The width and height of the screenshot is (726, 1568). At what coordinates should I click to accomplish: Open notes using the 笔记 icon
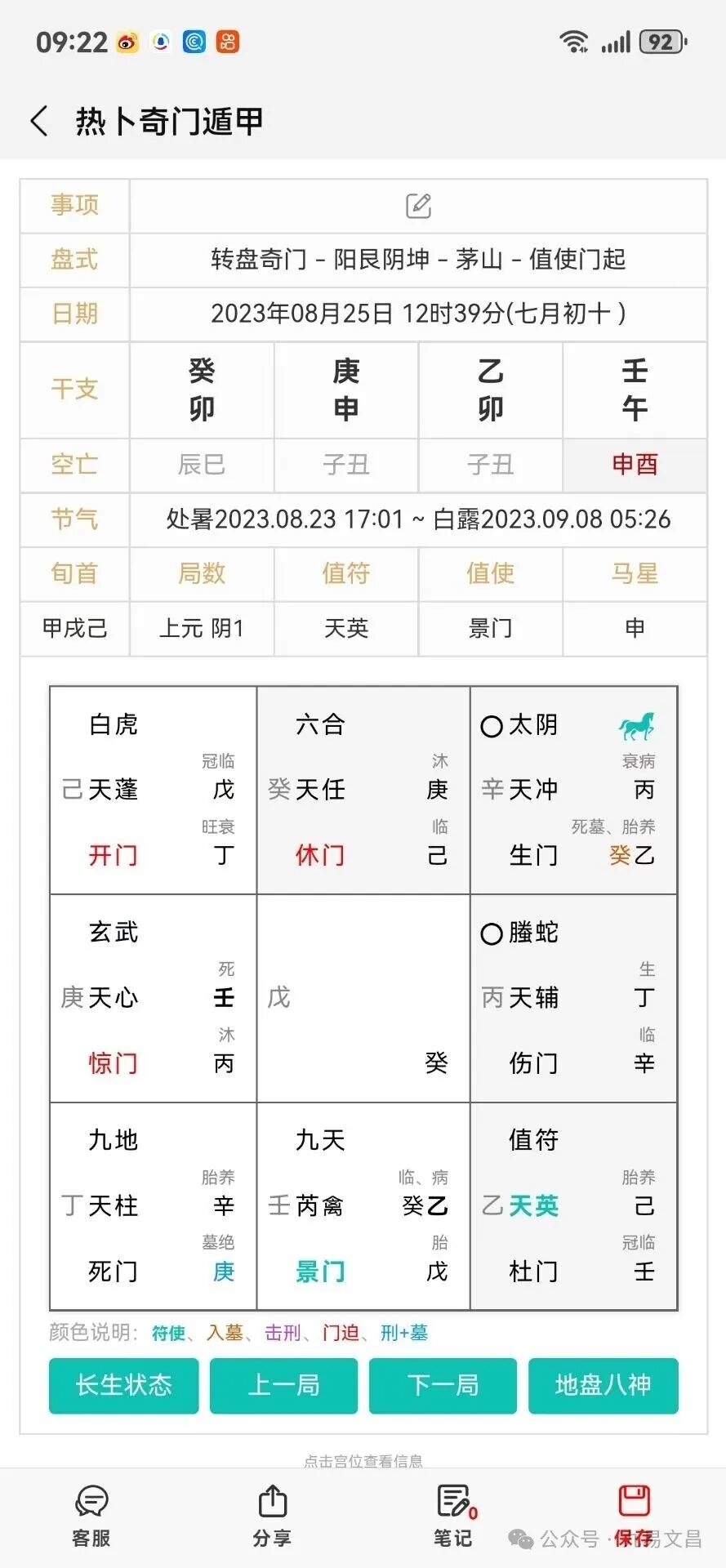point(453,1503)
